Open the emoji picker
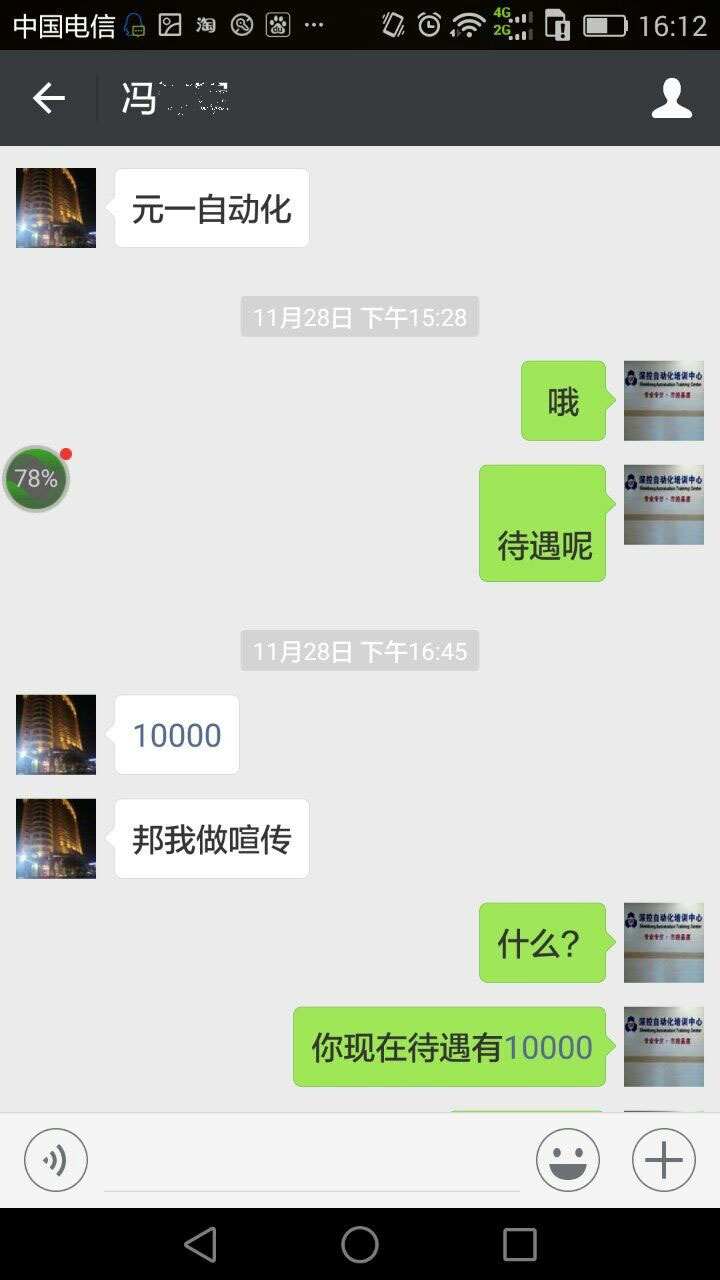This screenshot has height=1280, width=720. [x=567, y=1160]
